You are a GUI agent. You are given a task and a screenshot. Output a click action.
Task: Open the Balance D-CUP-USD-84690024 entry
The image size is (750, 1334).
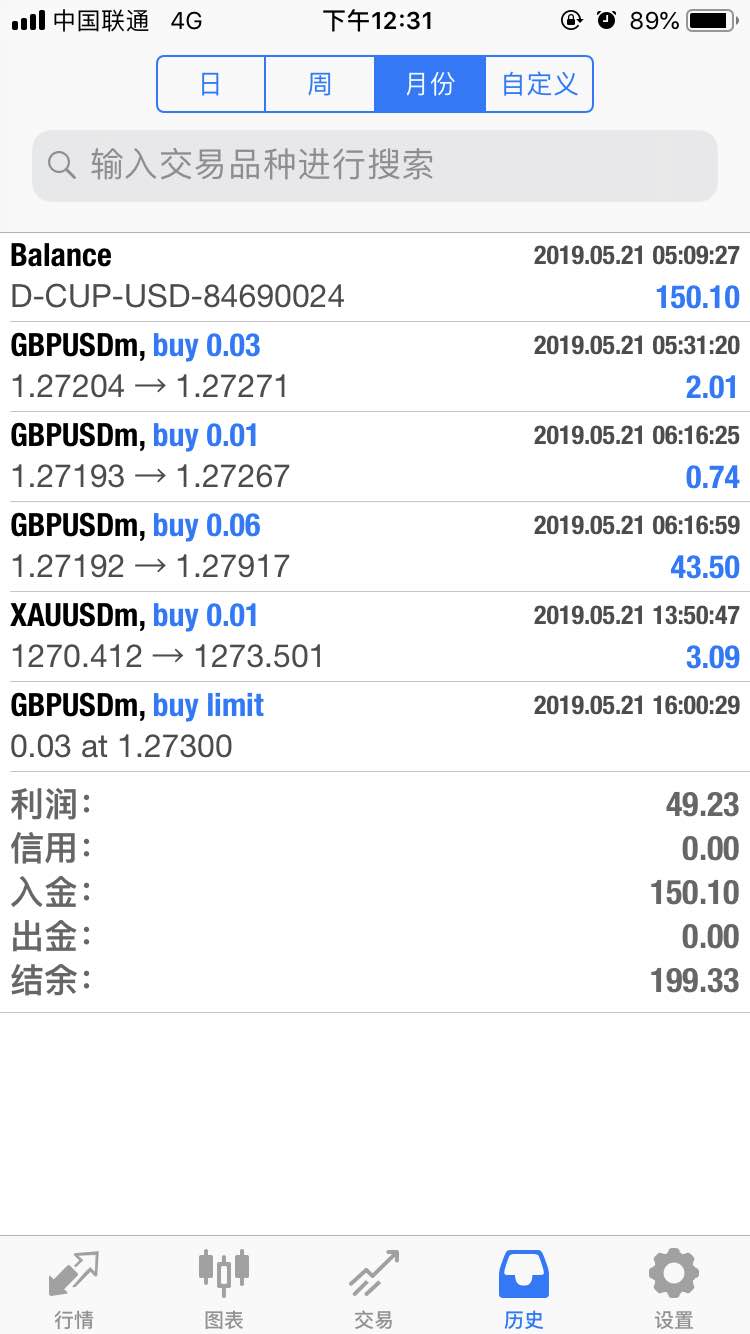click(375, 277)
